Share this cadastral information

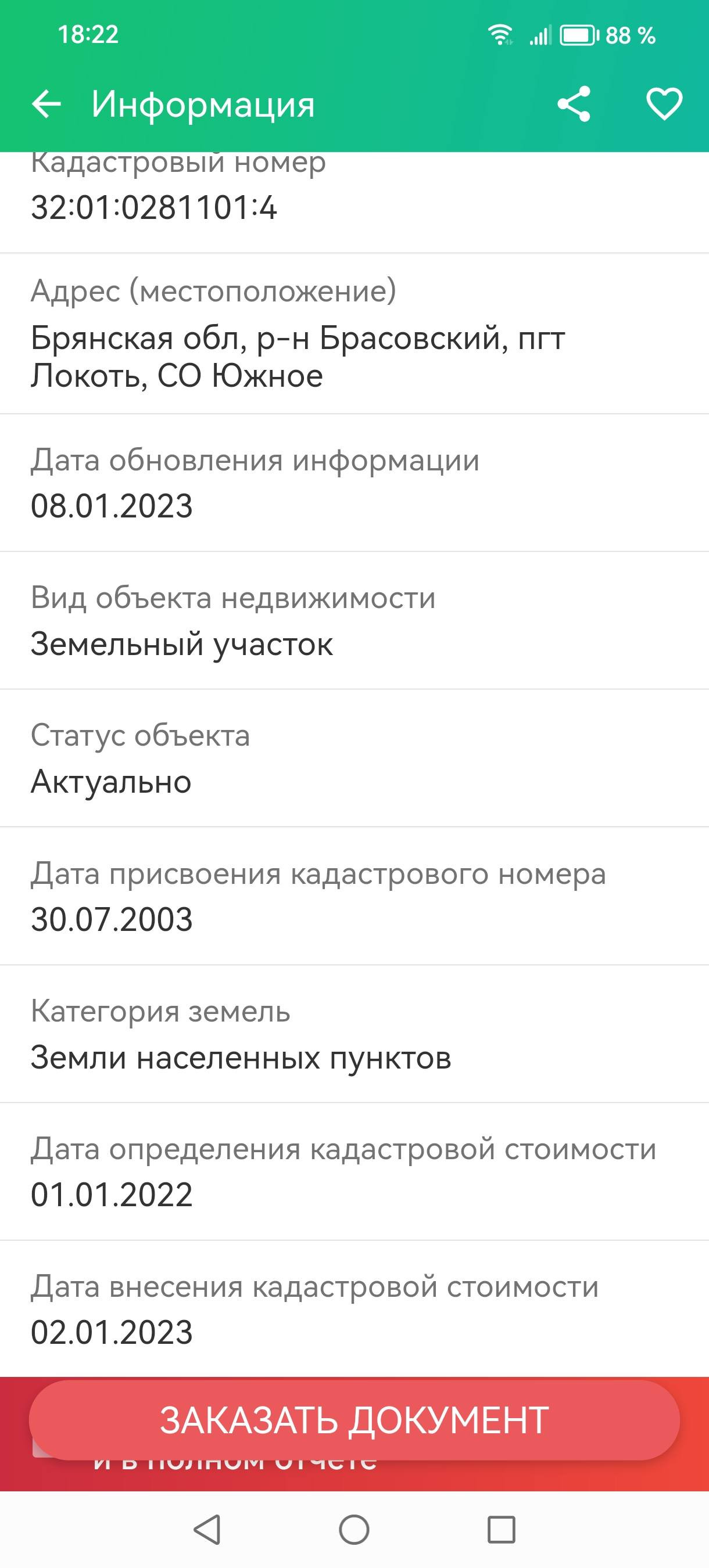tap(574, 104)
